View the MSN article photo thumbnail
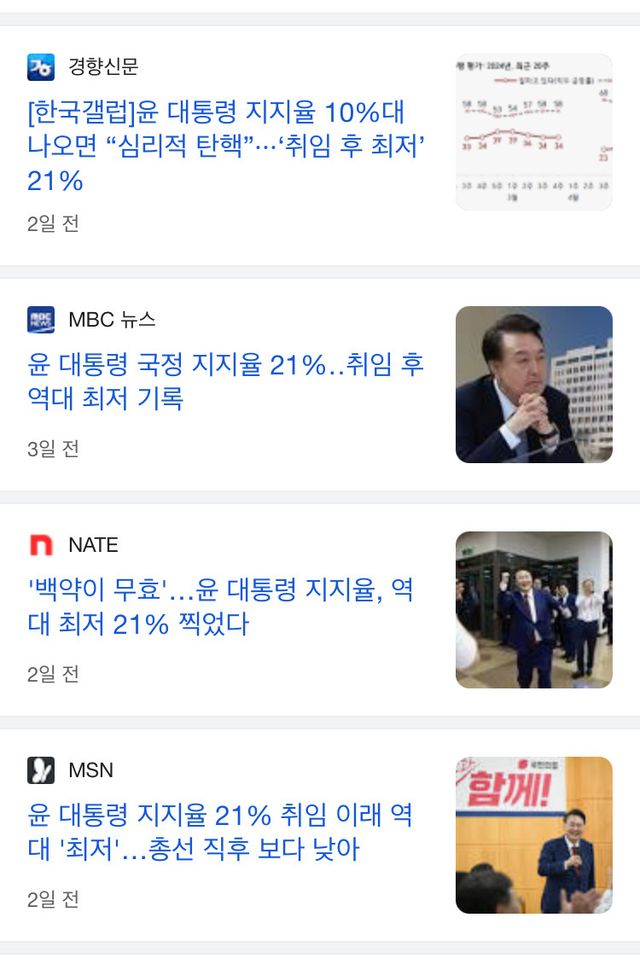The image size is (640, 963). (534, 835)
